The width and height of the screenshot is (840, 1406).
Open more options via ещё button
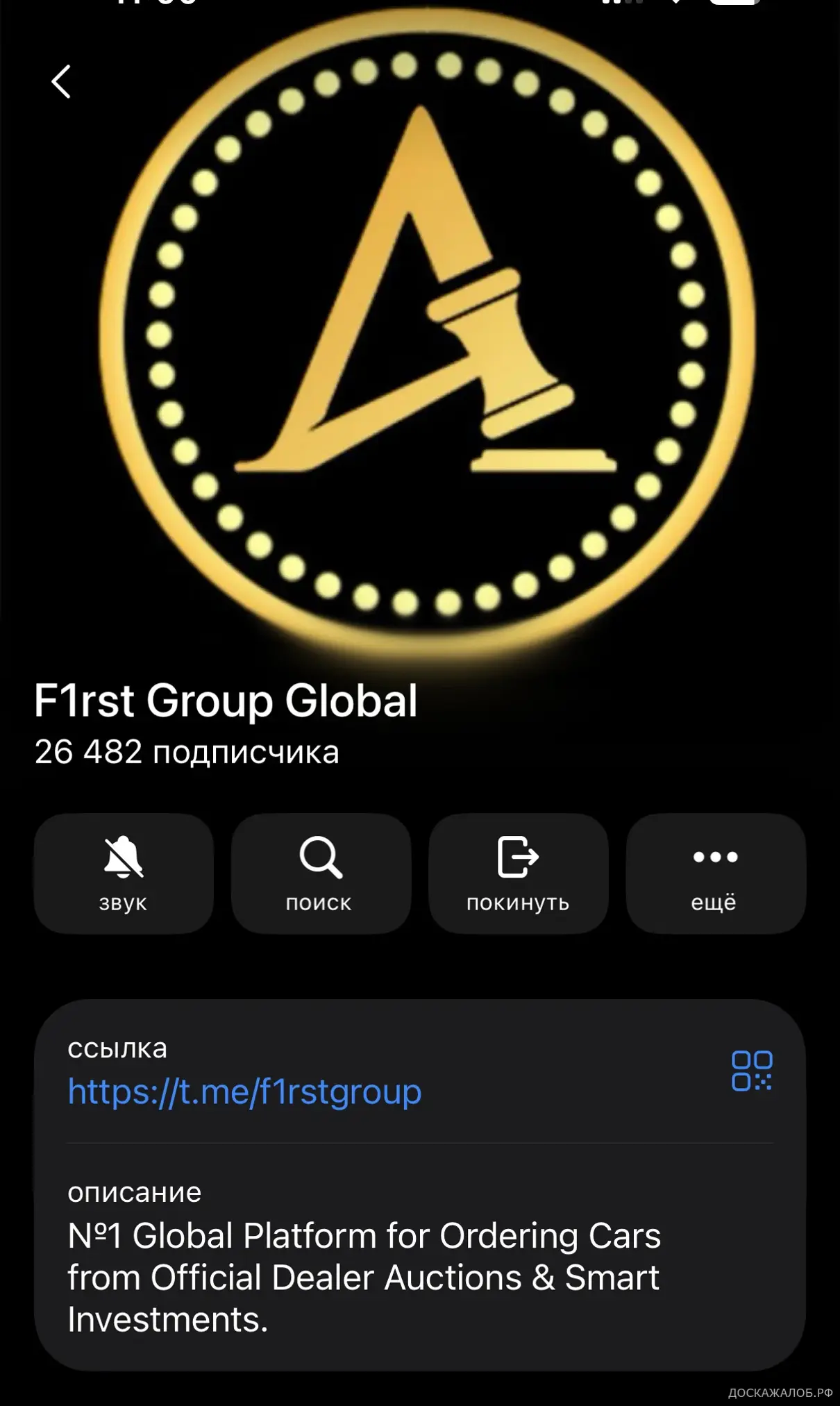point(715,873)
